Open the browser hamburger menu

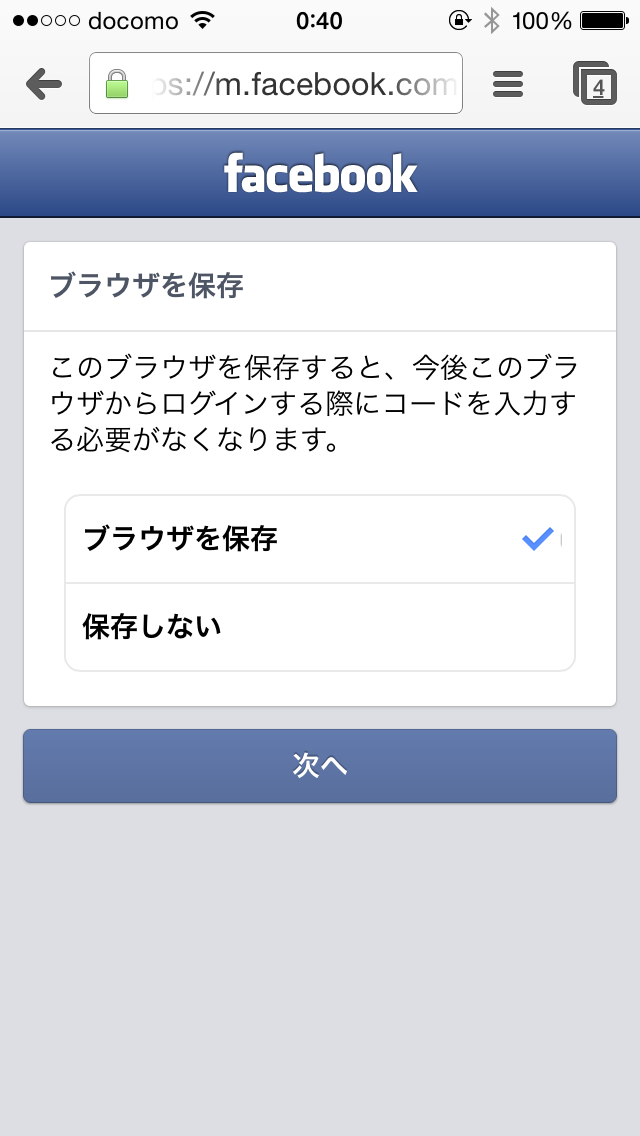pyautogui.click(x=507, y=84)
